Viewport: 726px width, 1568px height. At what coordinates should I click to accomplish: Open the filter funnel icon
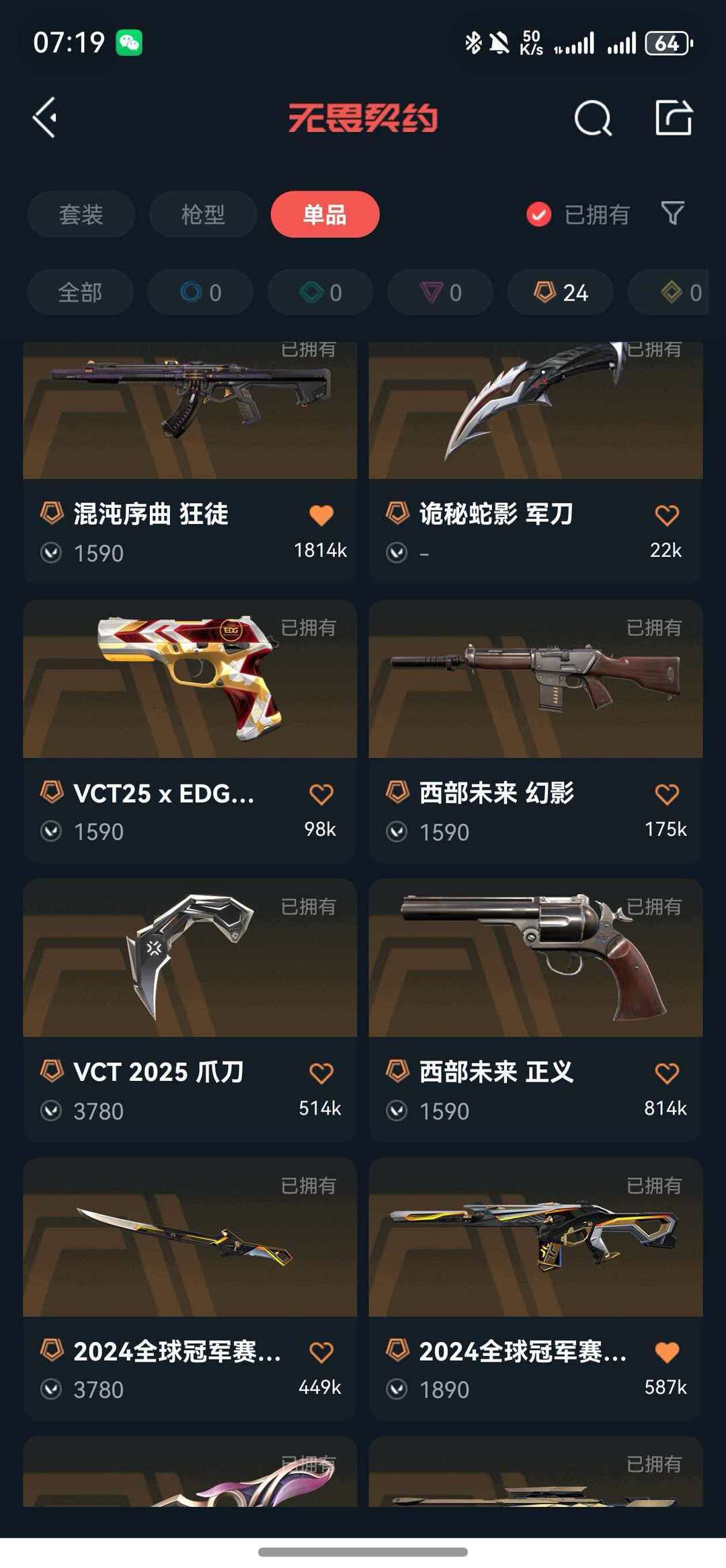pyautogui.click(x=672, y=214)
